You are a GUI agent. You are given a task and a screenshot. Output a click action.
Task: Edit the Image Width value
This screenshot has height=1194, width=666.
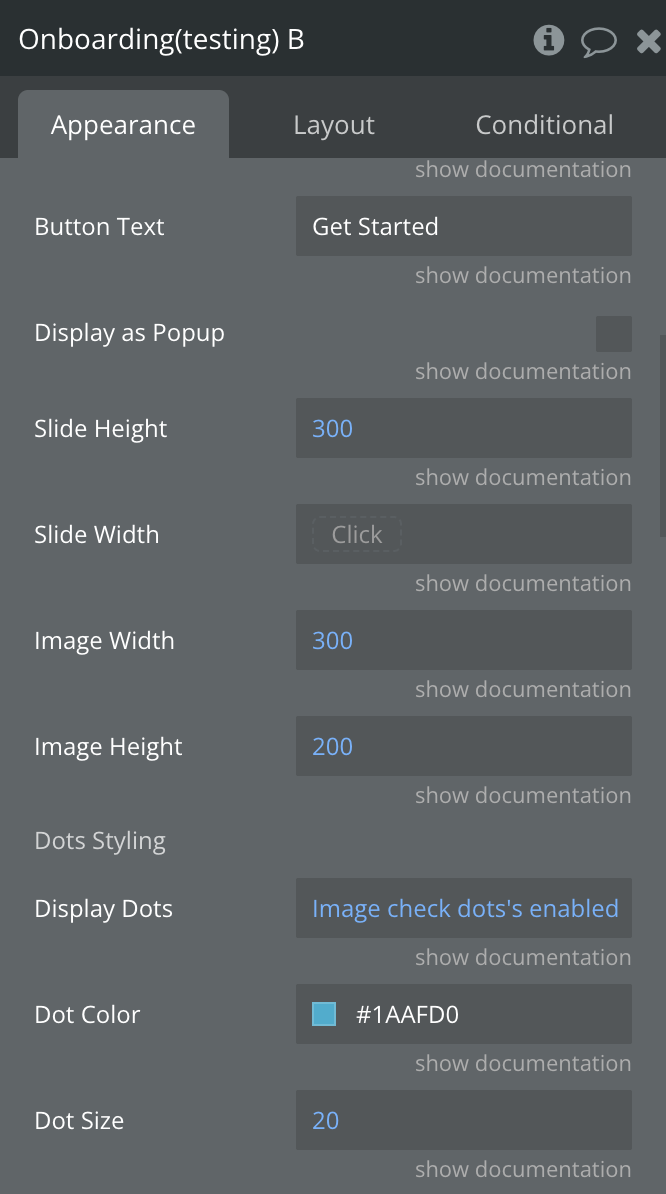[x=463, y=641]
